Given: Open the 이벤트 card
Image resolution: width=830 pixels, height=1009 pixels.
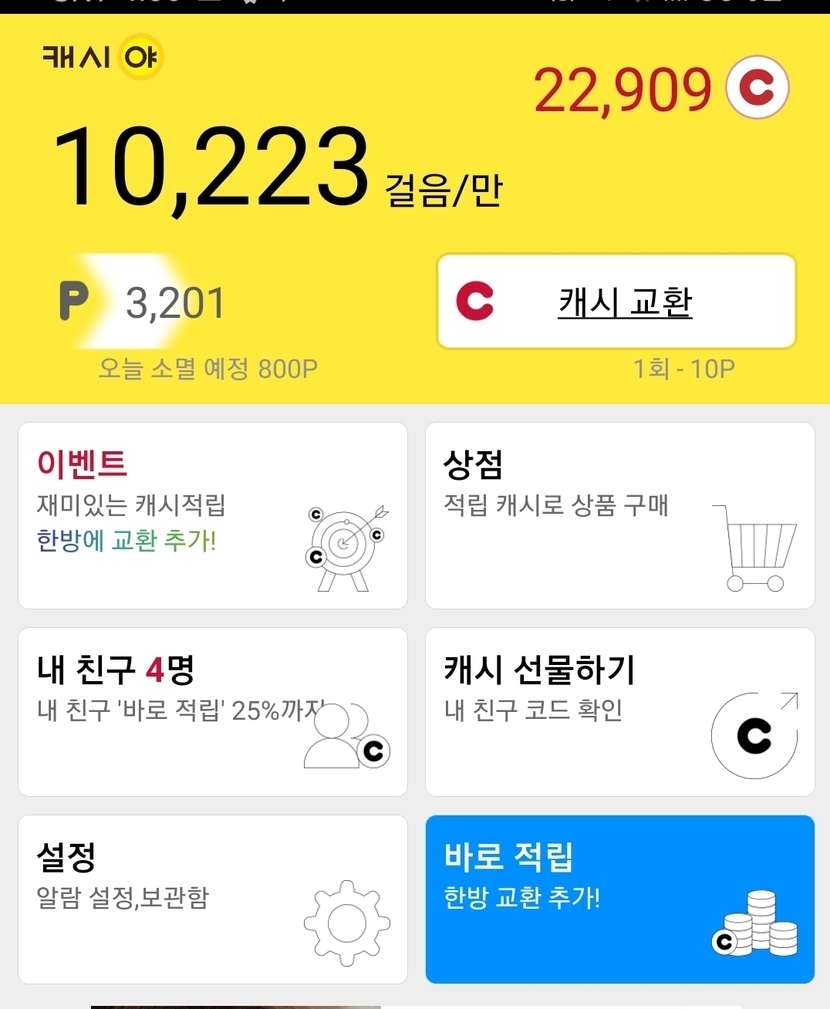Looking at the screenshot, I should coord(212,515).
